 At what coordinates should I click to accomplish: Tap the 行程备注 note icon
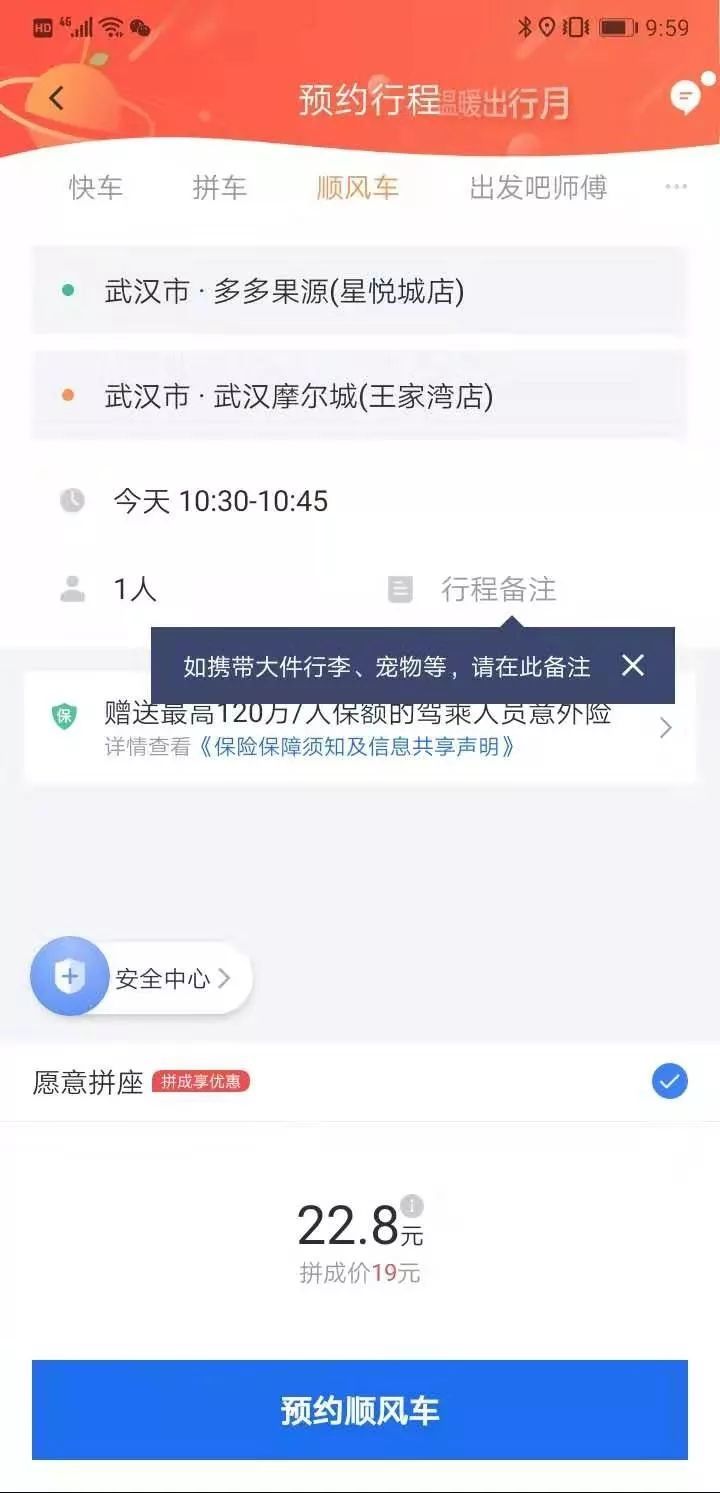tap(399, 589)
